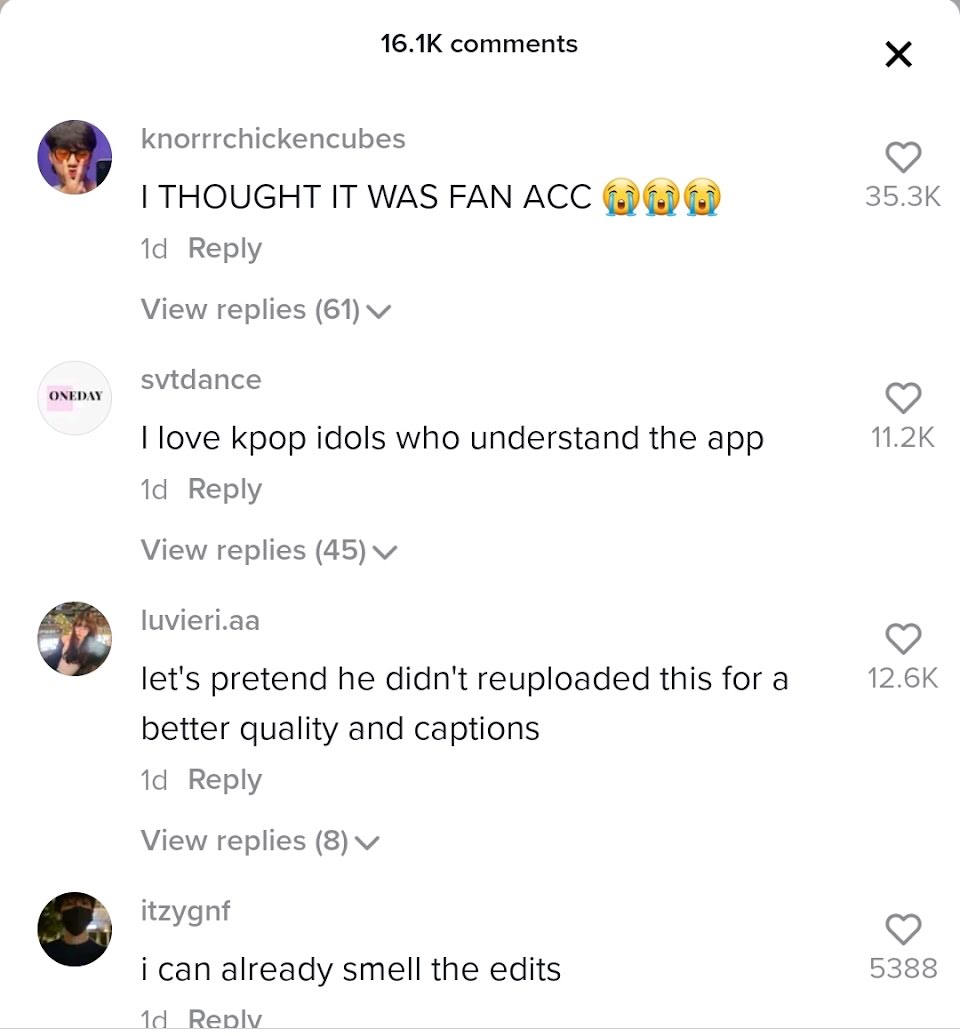The width and height of the screenshot is (960, 1036).
Task: Like svtdance's comment
Action: (903, 398)
